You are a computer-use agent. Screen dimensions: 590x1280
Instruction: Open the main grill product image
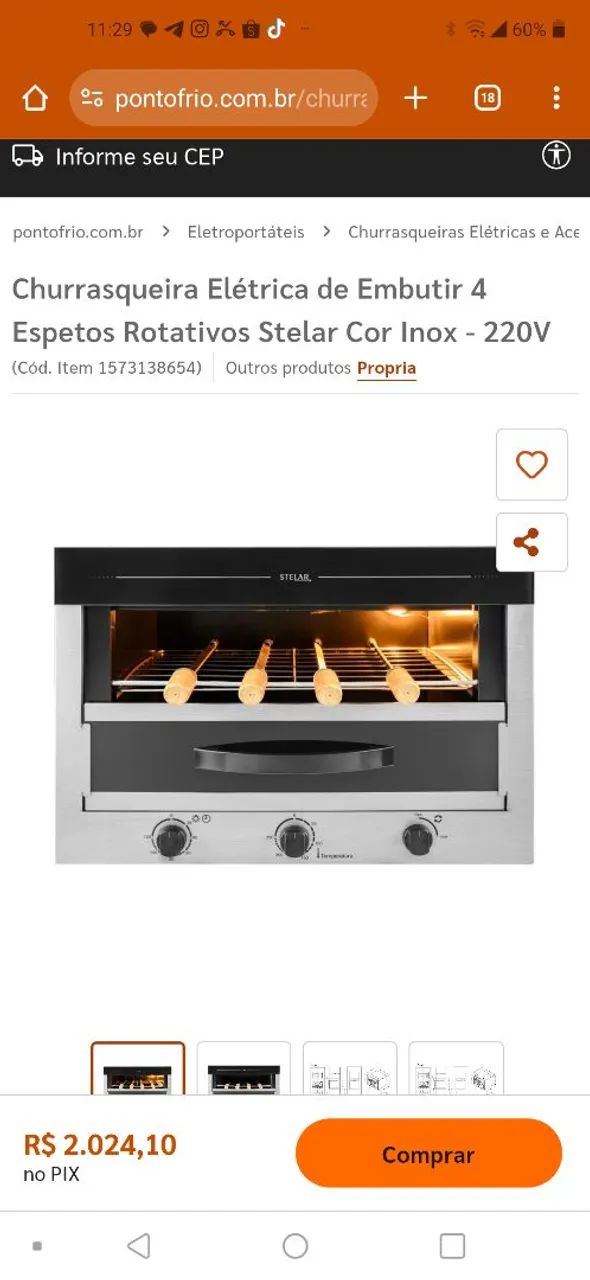pos(294,705)
